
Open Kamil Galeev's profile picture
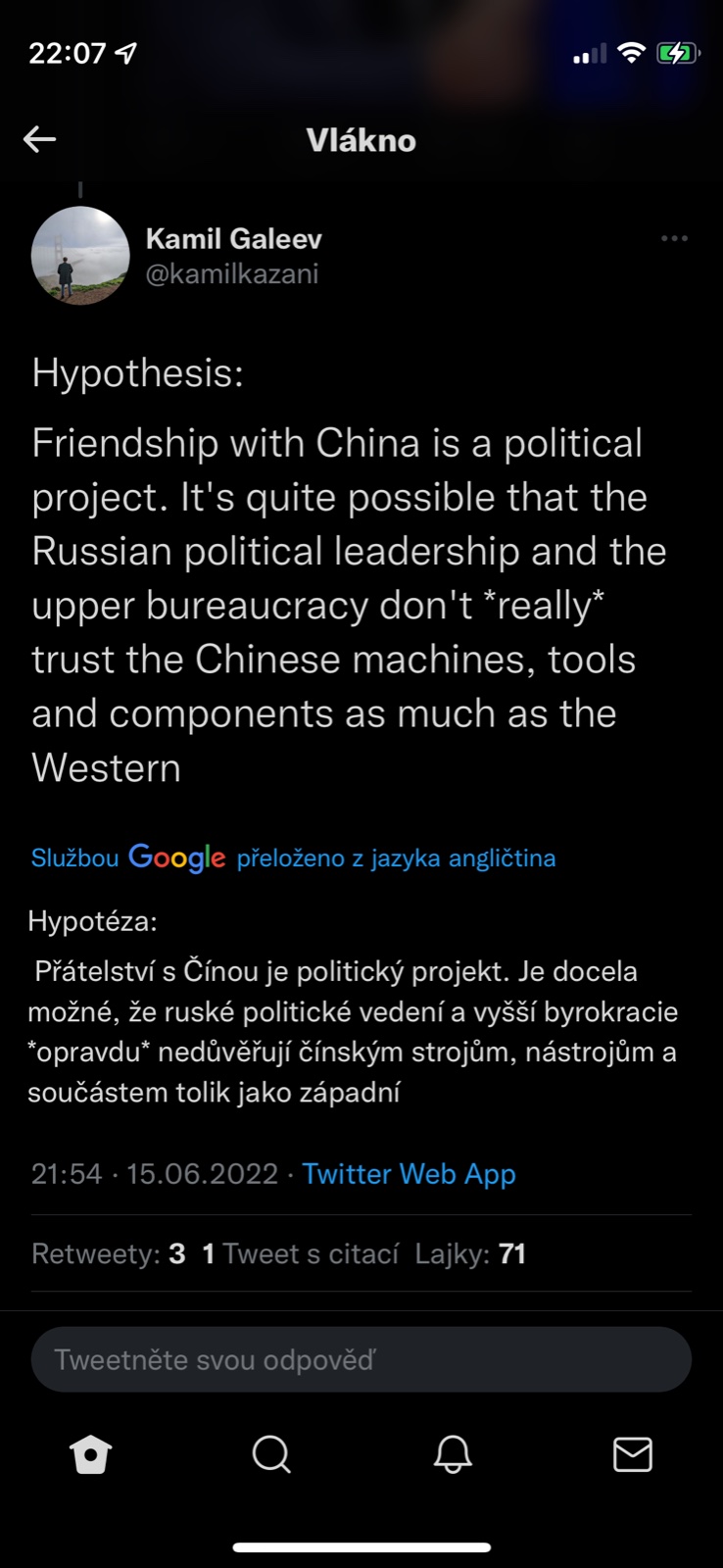pyautogui.click(x=80, y=256)
